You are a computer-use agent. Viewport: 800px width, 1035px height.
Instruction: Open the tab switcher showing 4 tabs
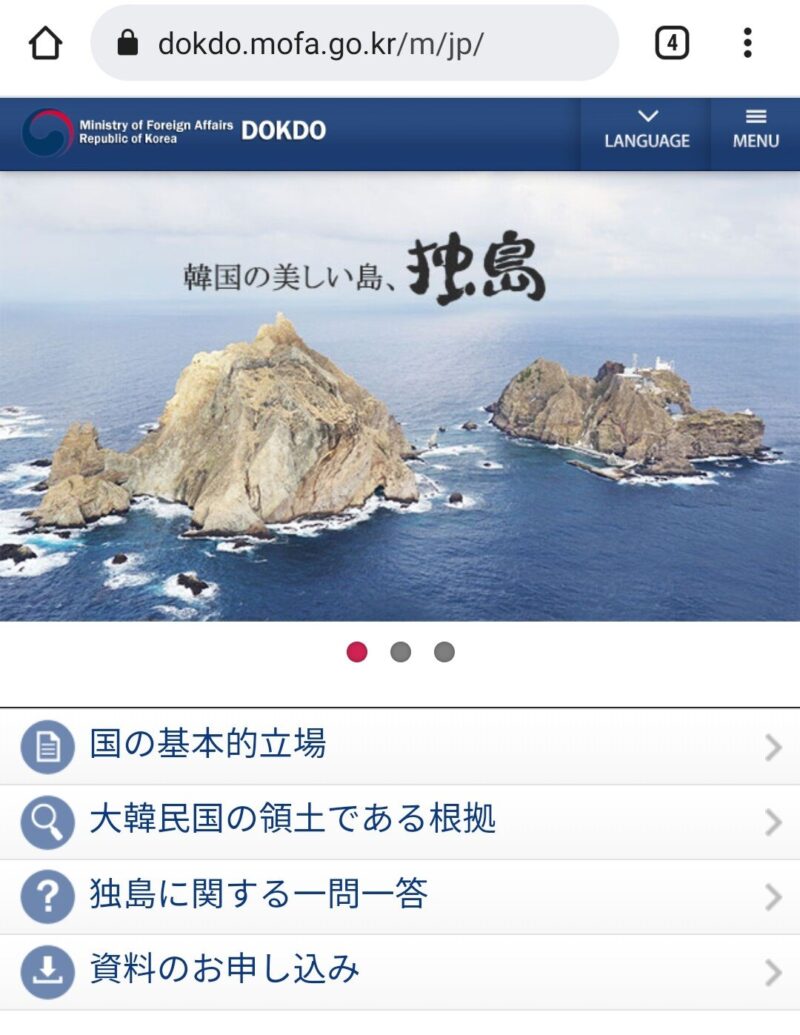tap(672, 43)
